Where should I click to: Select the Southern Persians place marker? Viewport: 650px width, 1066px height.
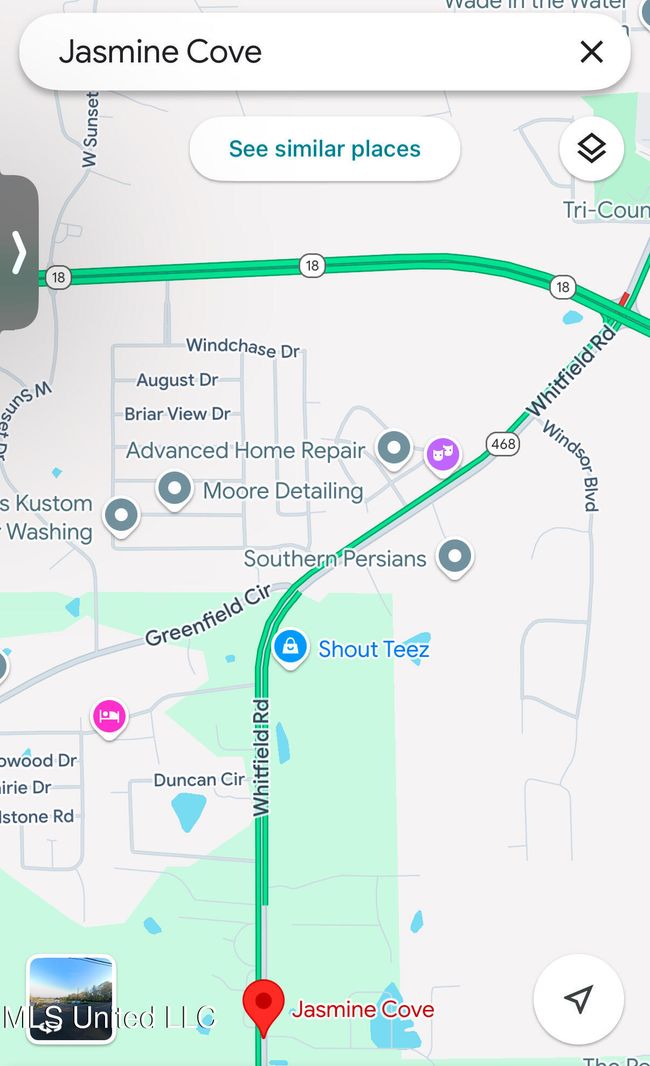coord(456,555)
